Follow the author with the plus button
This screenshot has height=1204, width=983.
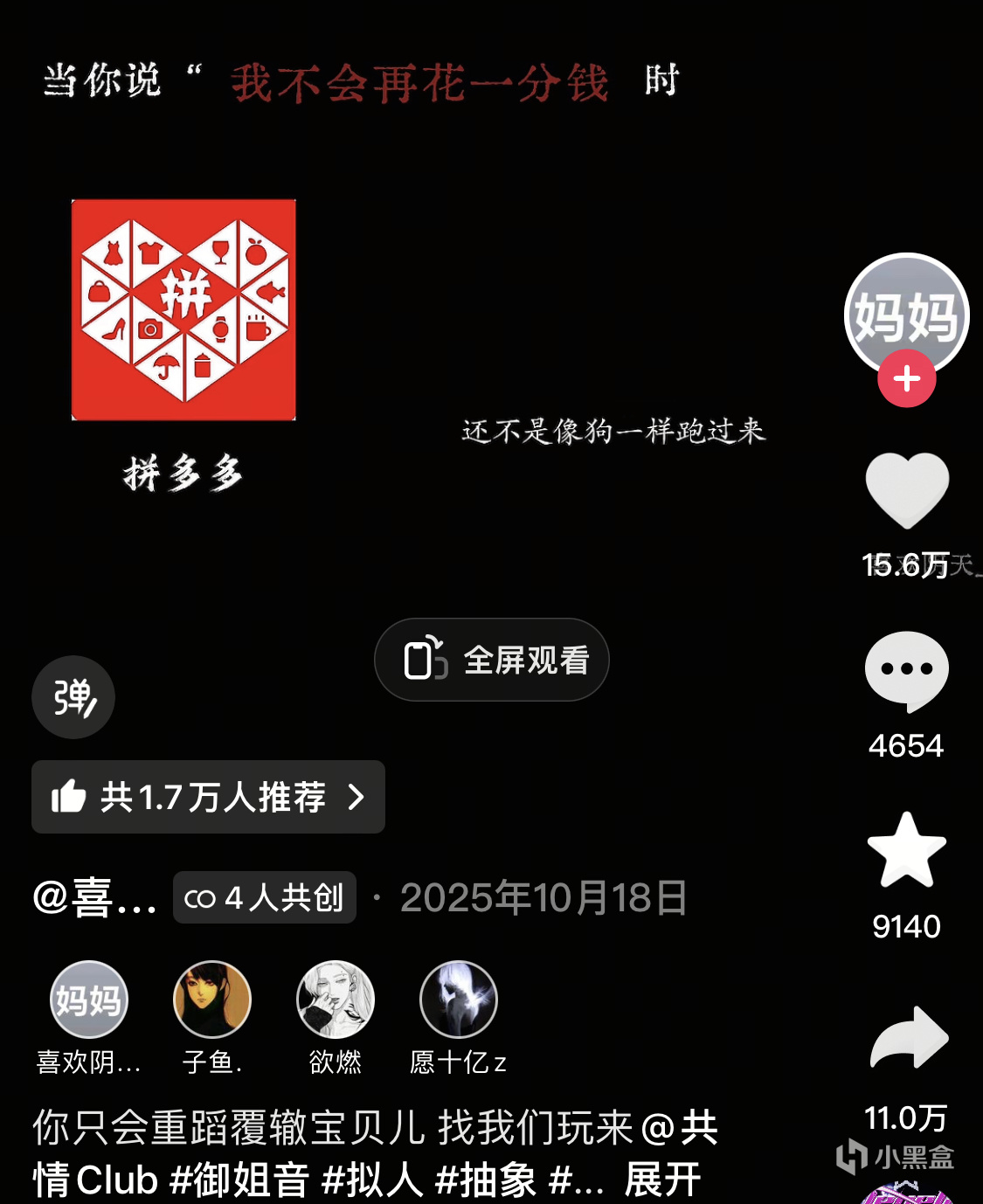906,379
